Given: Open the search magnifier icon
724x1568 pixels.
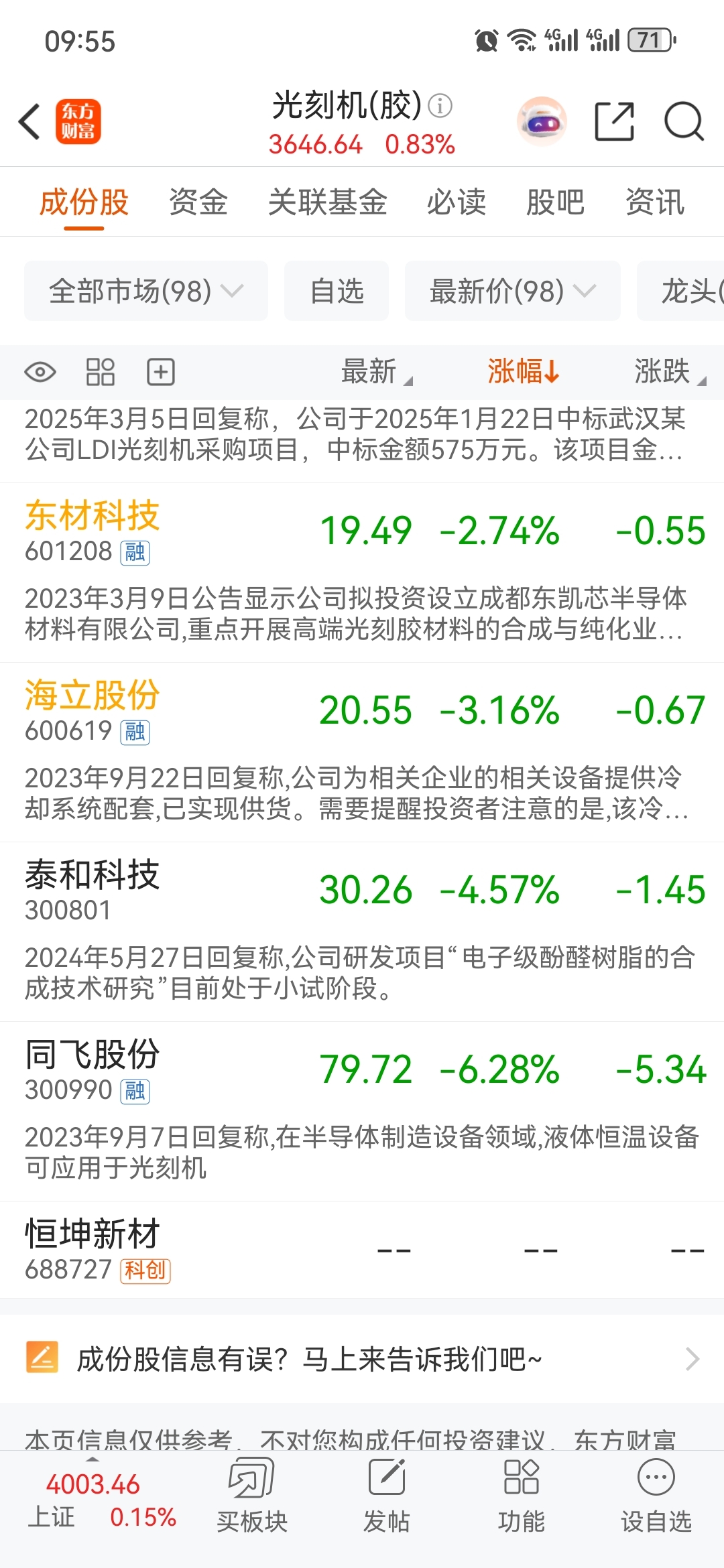Looking at the screenshot, I should (683, 122).
